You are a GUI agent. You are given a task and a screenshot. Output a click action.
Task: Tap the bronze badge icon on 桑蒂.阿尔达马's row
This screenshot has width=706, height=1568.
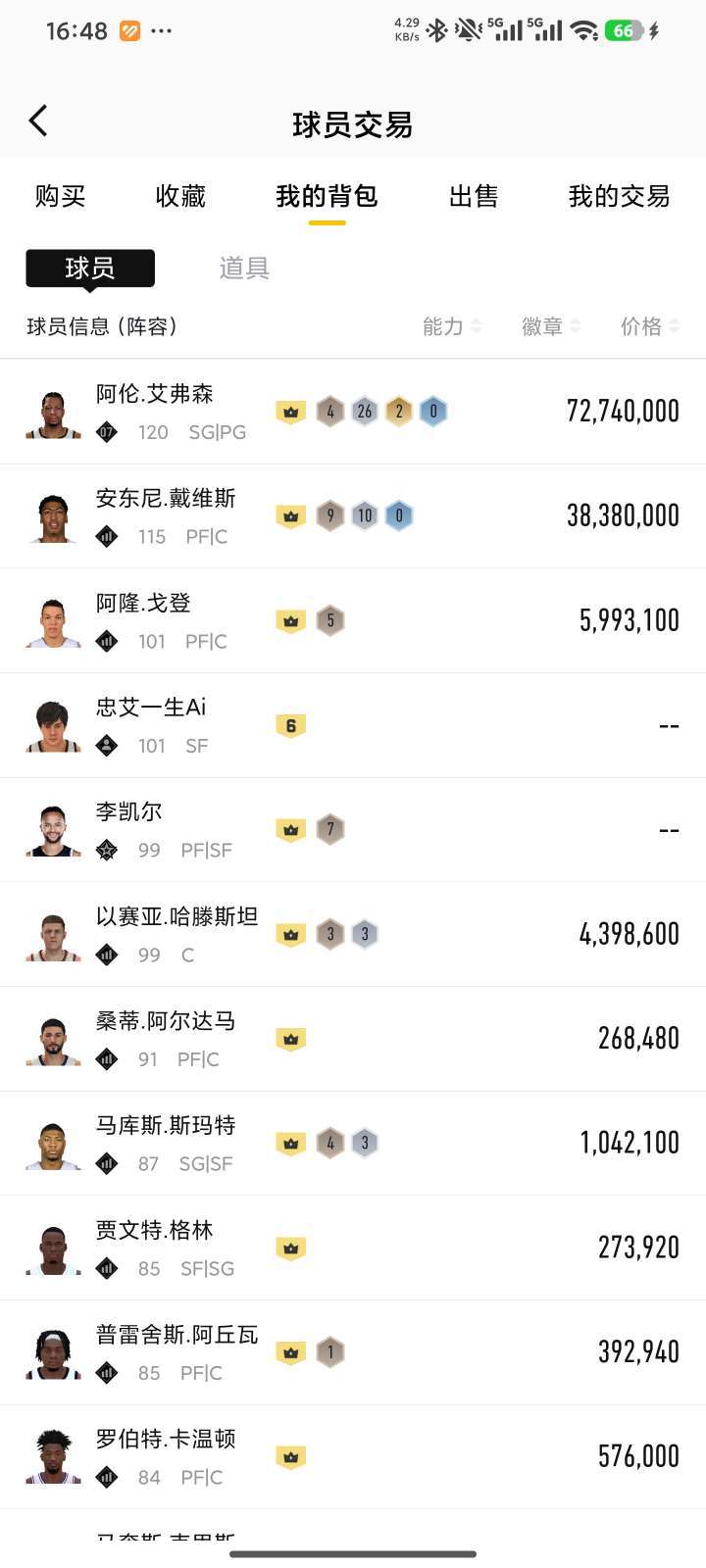click(x=290, y=1039)
